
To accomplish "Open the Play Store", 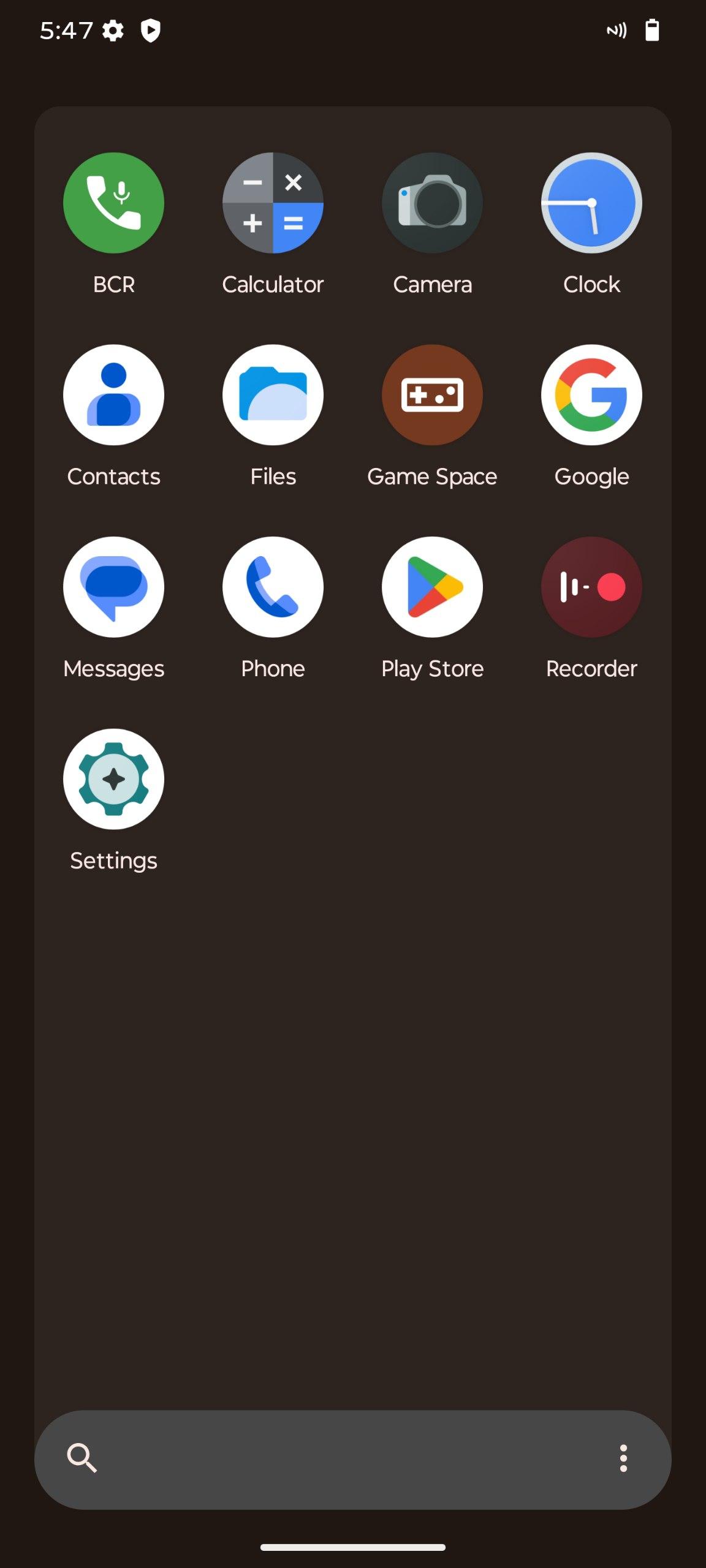I will click(x=432, y=587).
